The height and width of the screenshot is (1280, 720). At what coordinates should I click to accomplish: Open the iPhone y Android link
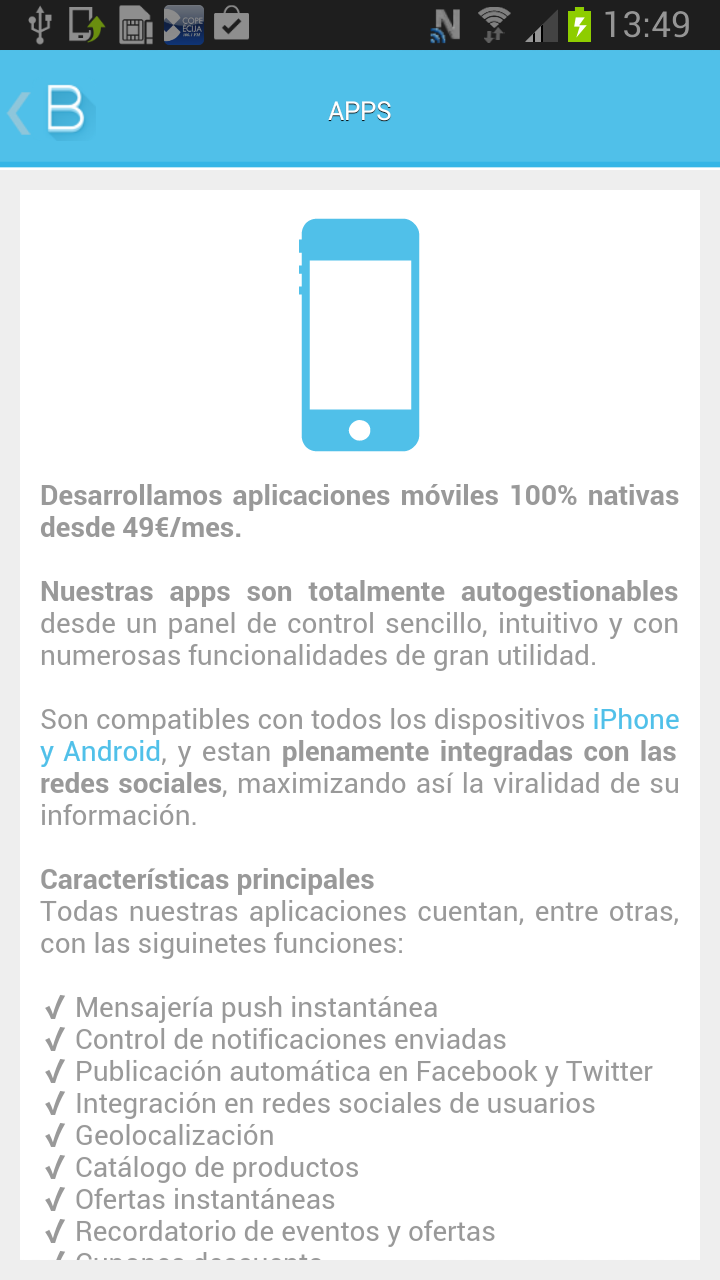[x=635, y=720]
